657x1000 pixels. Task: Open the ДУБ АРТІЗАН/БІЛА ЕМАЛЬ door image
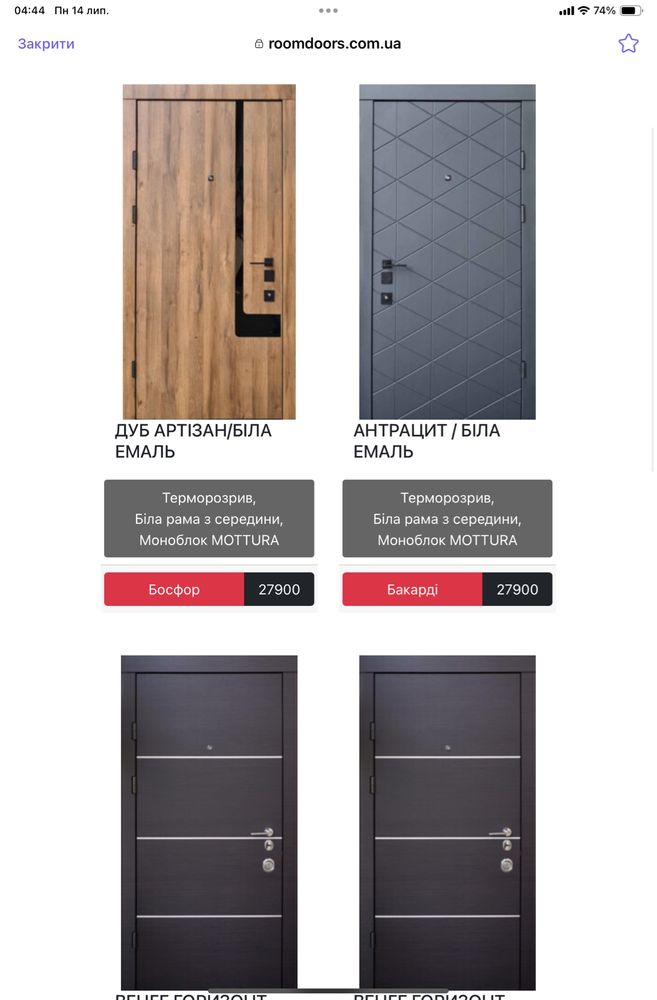[x=209, y=251]
